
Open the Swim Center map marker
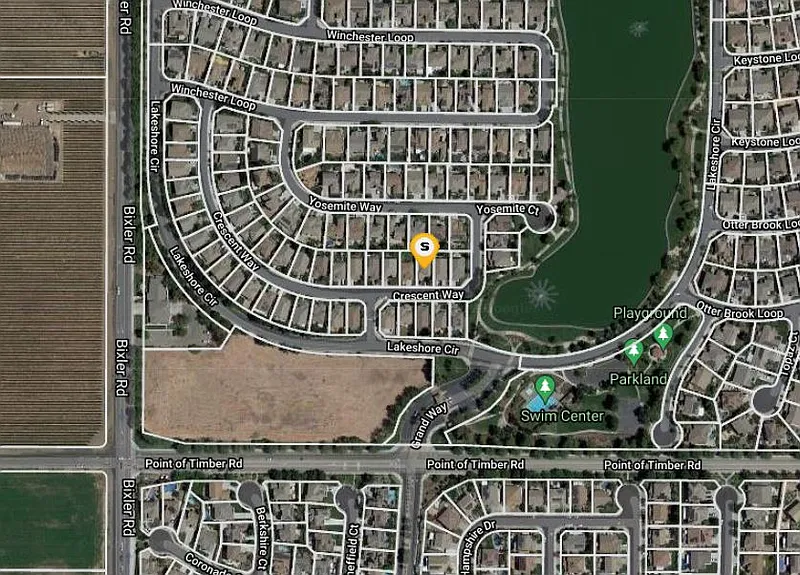(x=544, y=387)
